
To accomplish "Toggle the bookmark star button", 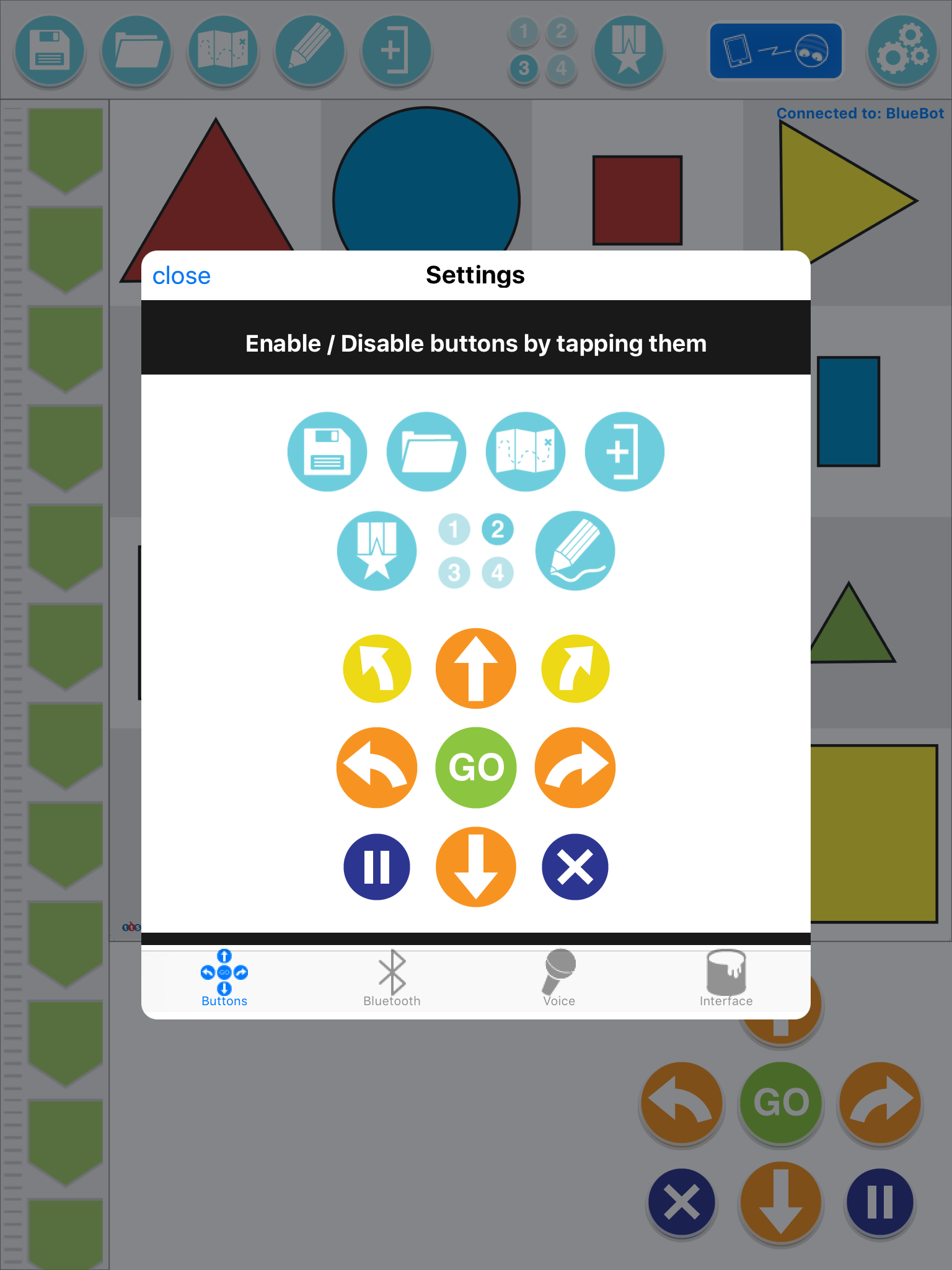I will (377, 551).
